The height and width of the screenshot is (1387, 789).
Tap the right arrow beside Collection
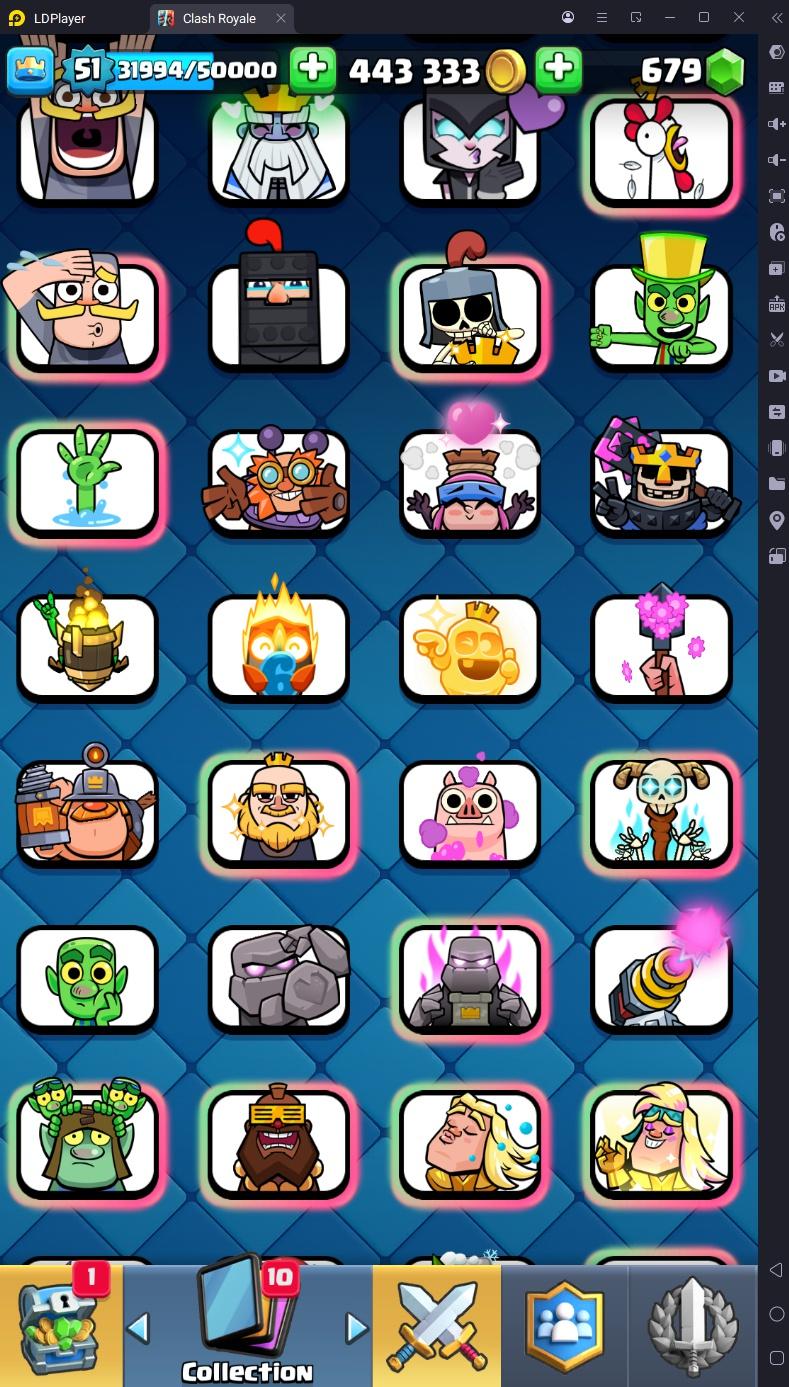point(356,1328)
